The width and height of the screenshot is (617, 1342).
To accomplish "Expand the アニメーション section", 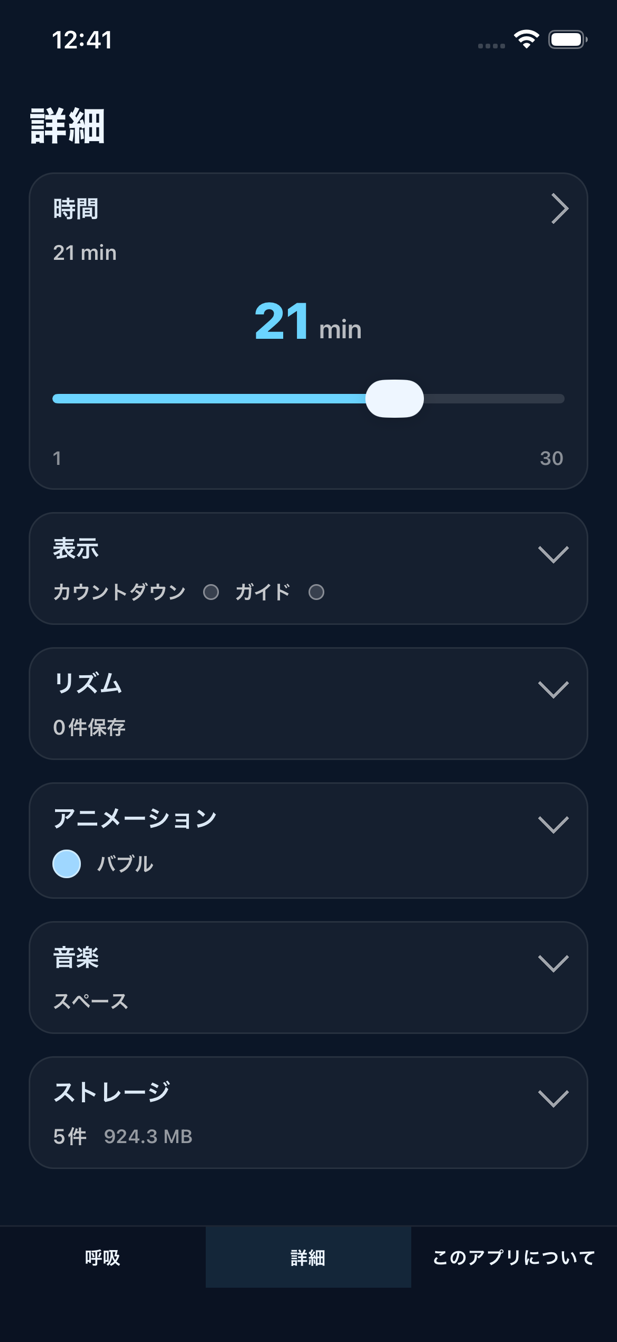I will (553, 825).
